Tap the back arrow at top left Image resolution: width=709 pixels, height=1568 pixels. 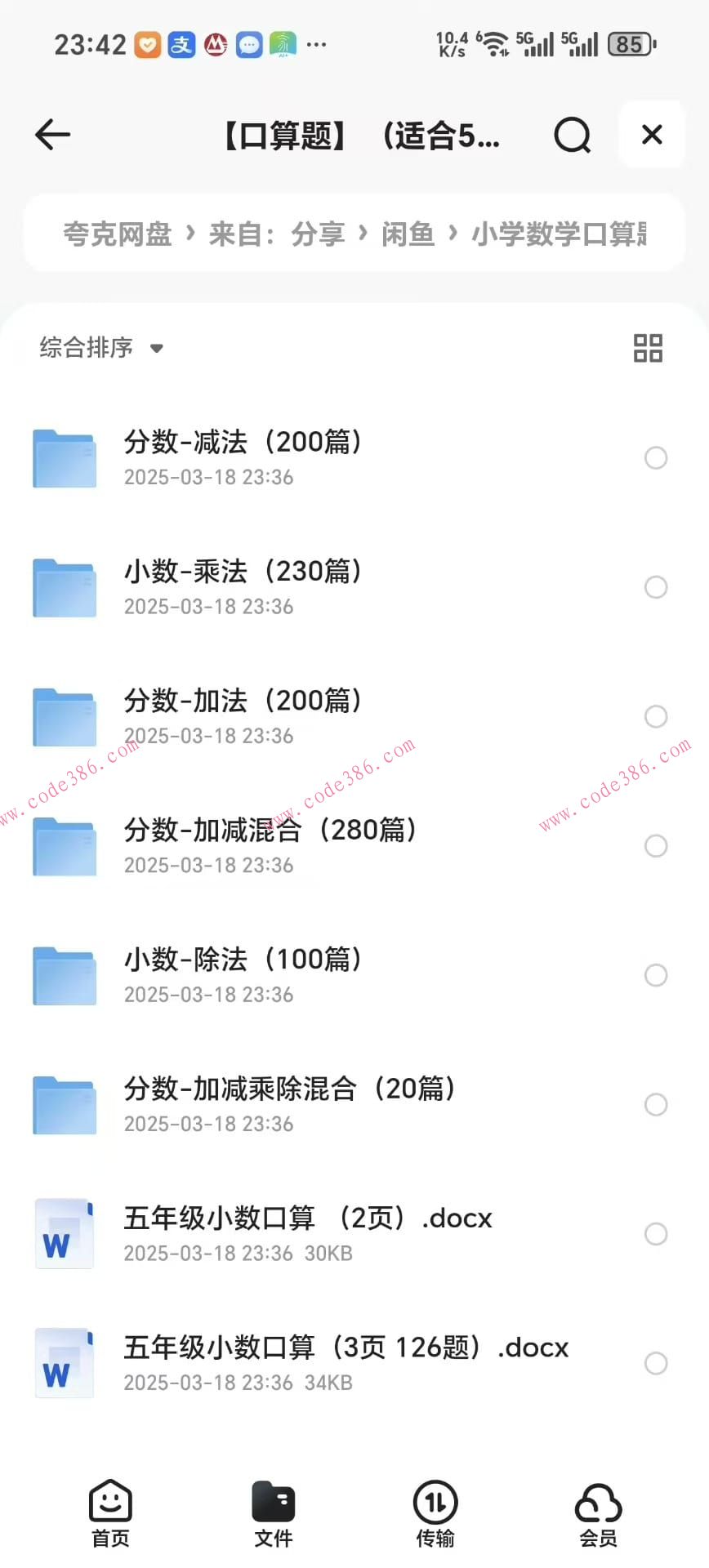[x=51, y=135]
